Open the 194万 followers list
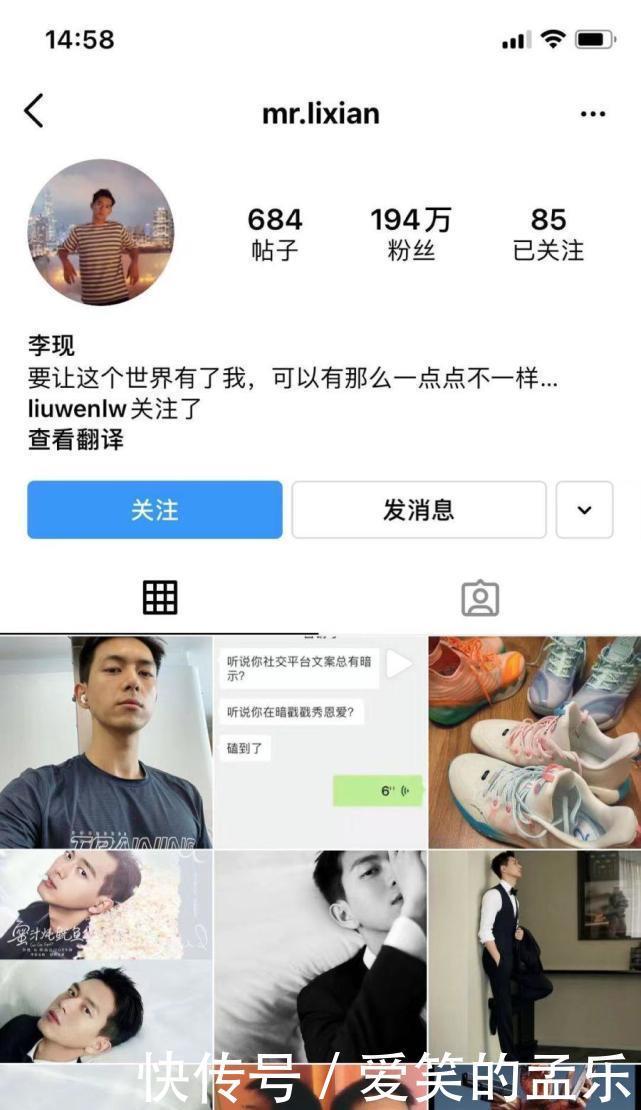Screen dimensions: 641x1110 tap(411, 233)
